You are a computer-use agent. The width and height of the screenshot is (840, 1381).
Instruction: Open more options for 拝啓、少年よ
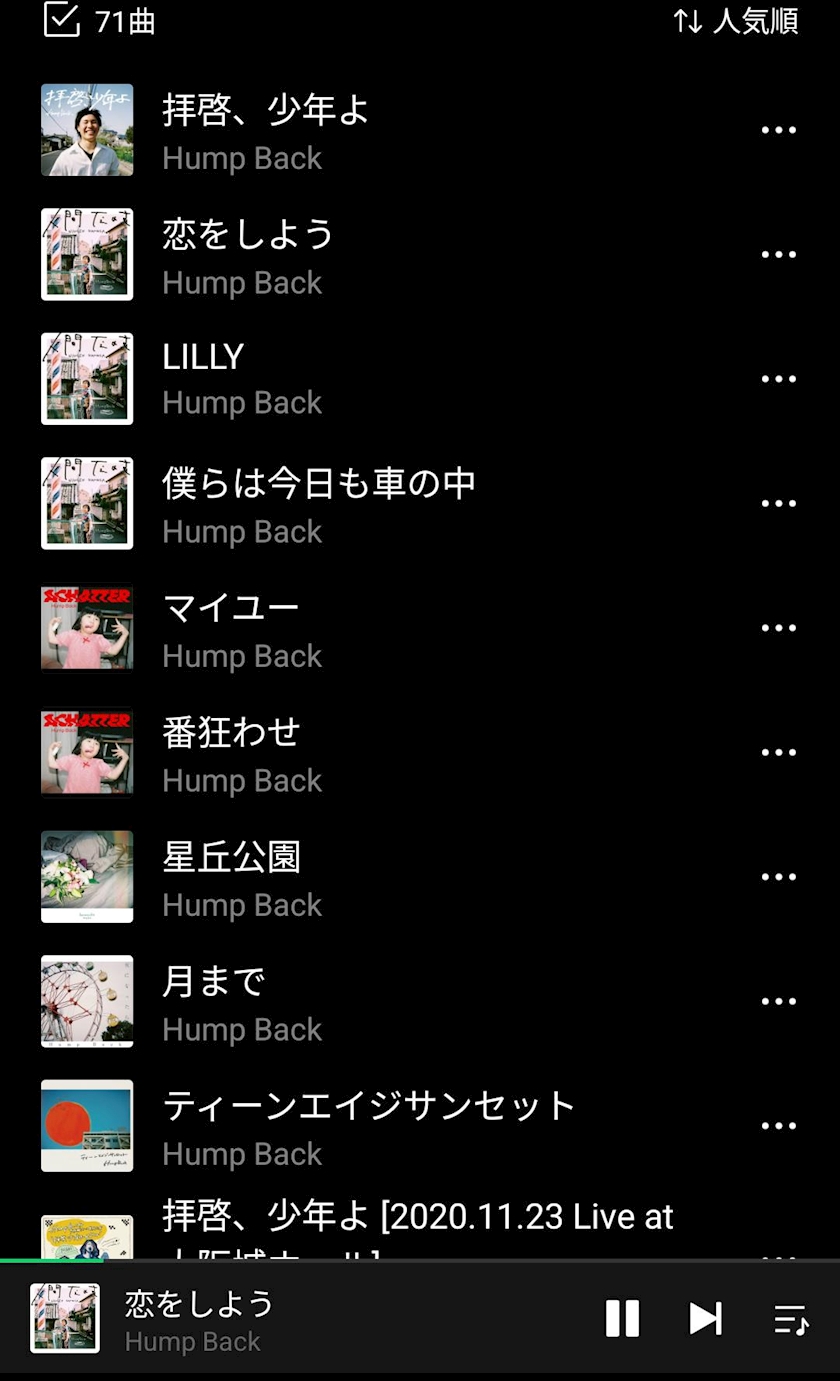point(778,130)
